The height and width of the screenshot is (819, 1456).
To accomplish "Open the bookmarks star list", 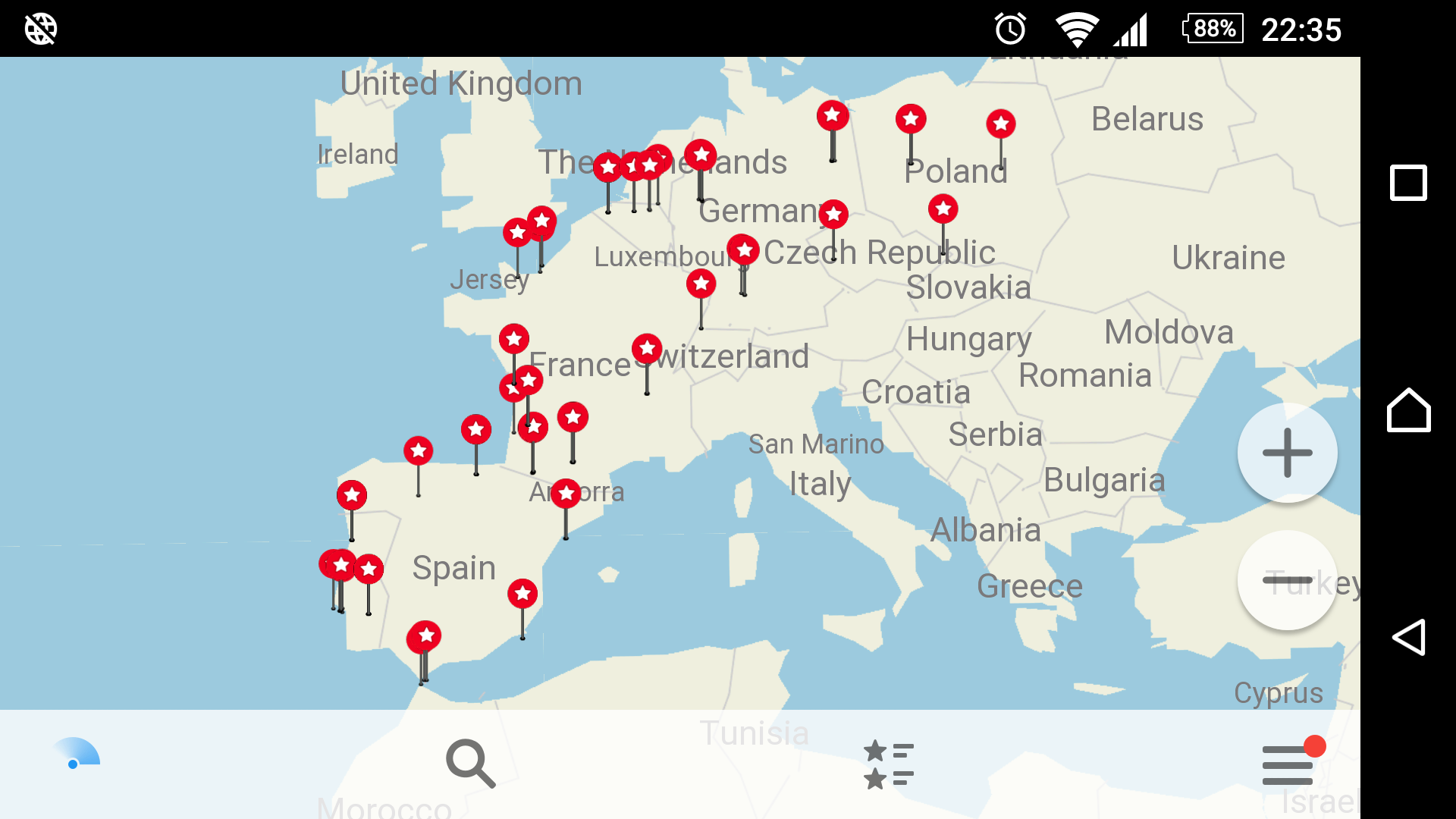I will pyautogui.click(x=889, y=764).
